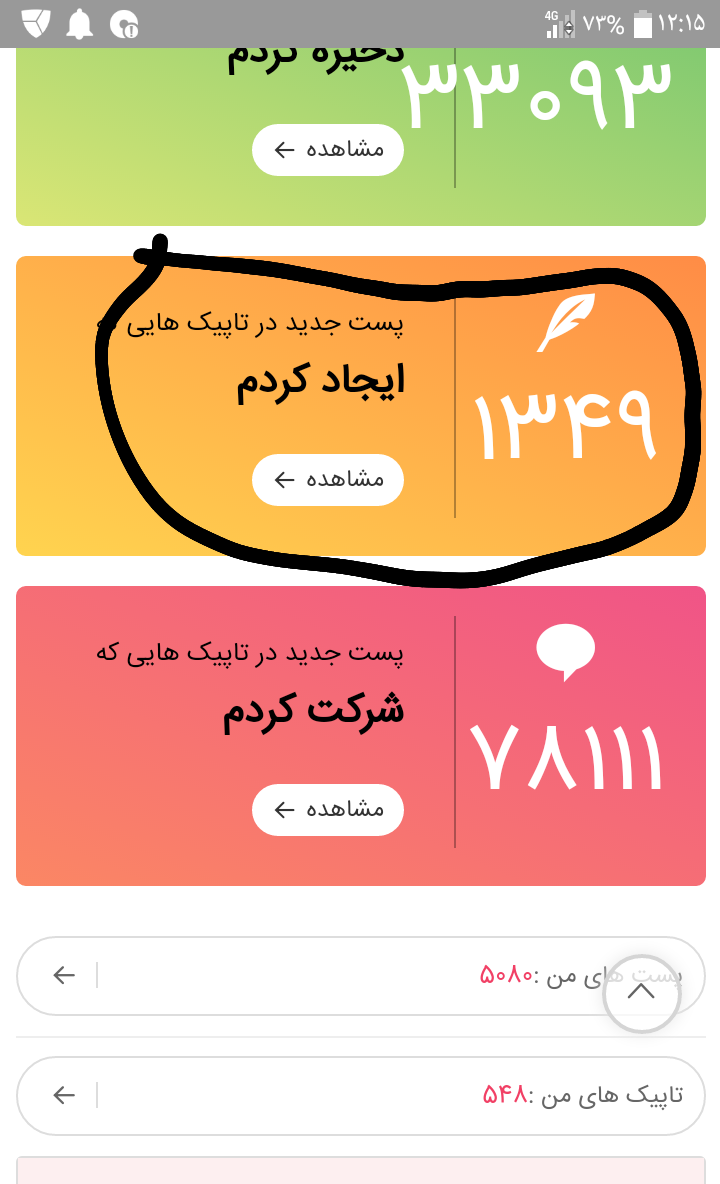Tap مشاهده in the orange ایجاد کردم card
This screenshot has width=720, height=1184.
[328, 480]
